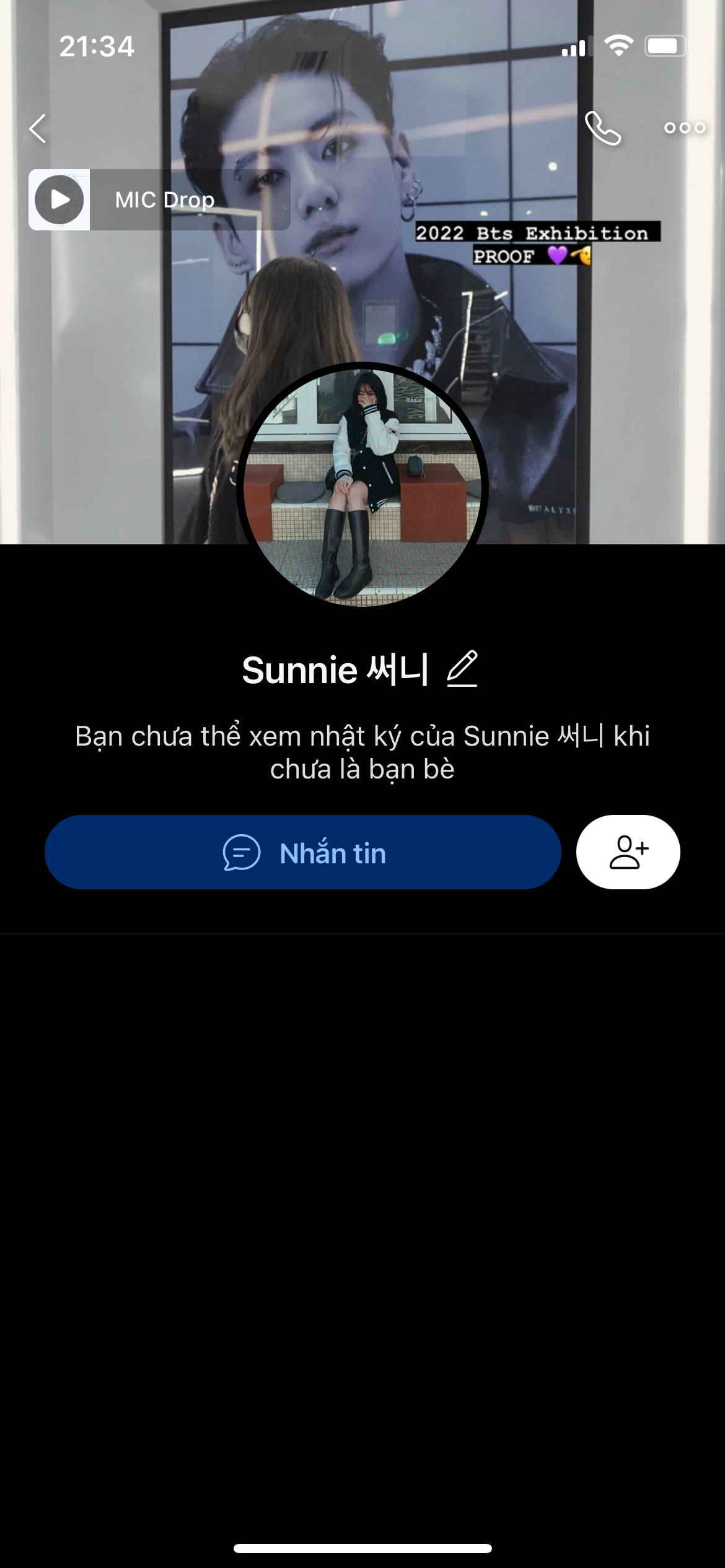Edit the name with the pencil icon

(x=462, y=669)
